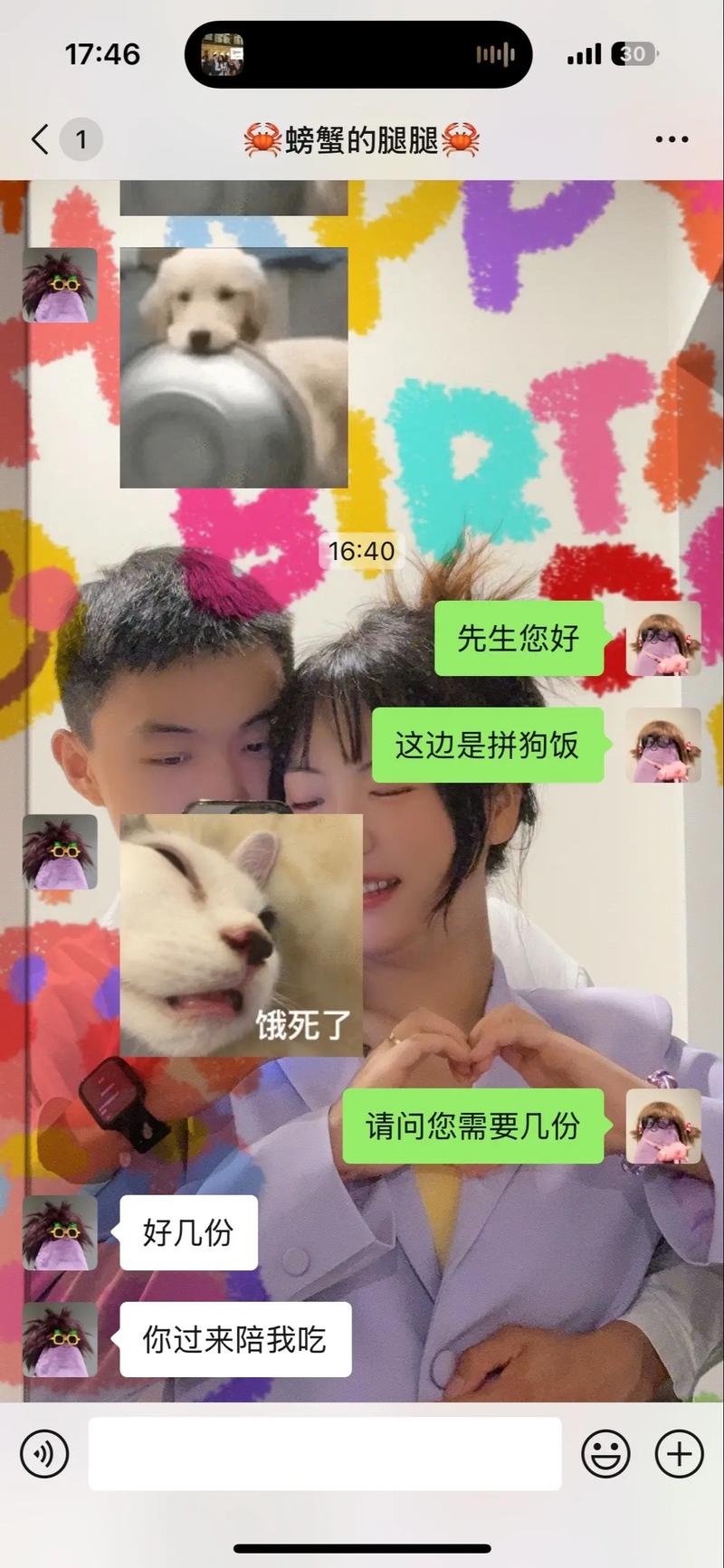Open the chat's three-dot options menu
This screenshot has width=724, height=1568.
672,139
